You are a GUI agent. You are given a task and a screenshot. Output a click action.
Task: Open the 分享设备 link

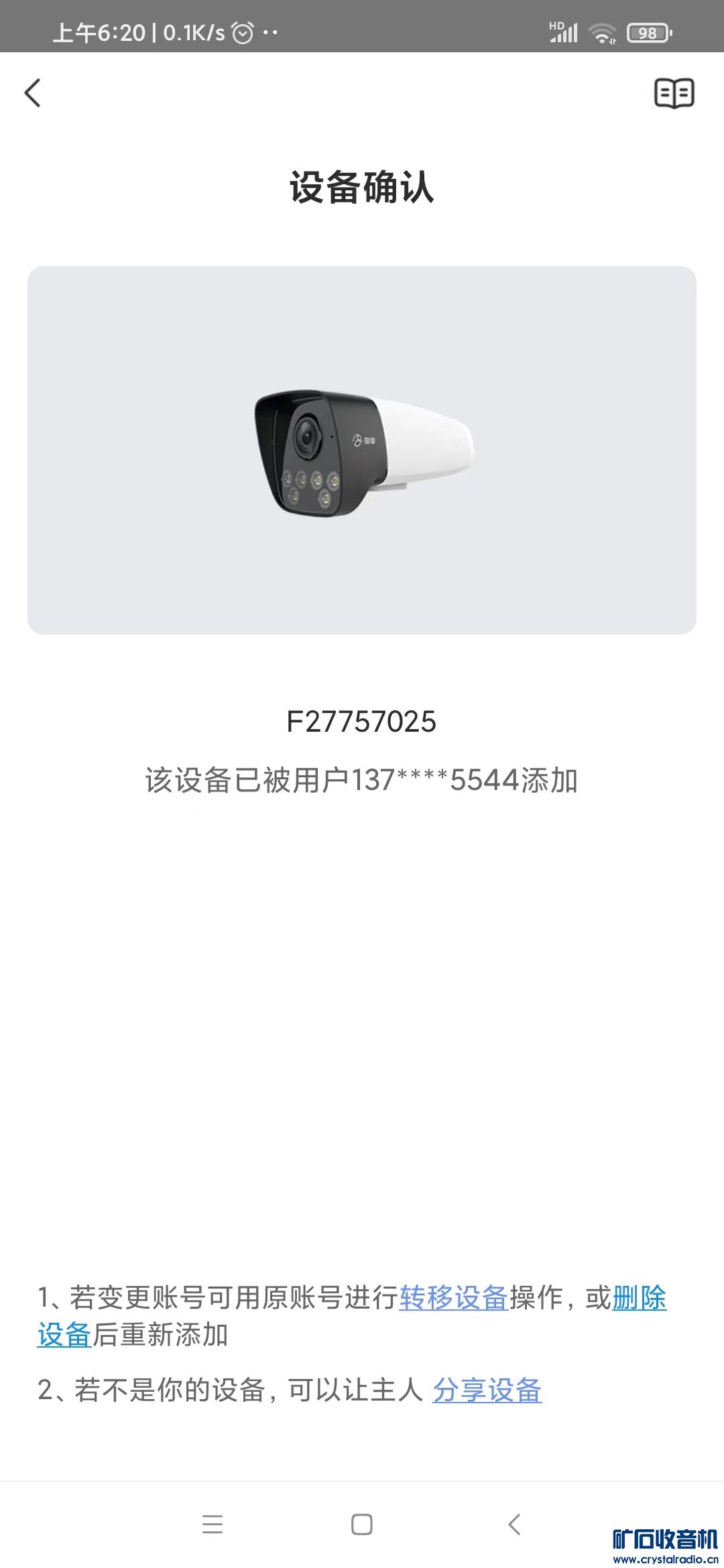[x=487, y=1390]
